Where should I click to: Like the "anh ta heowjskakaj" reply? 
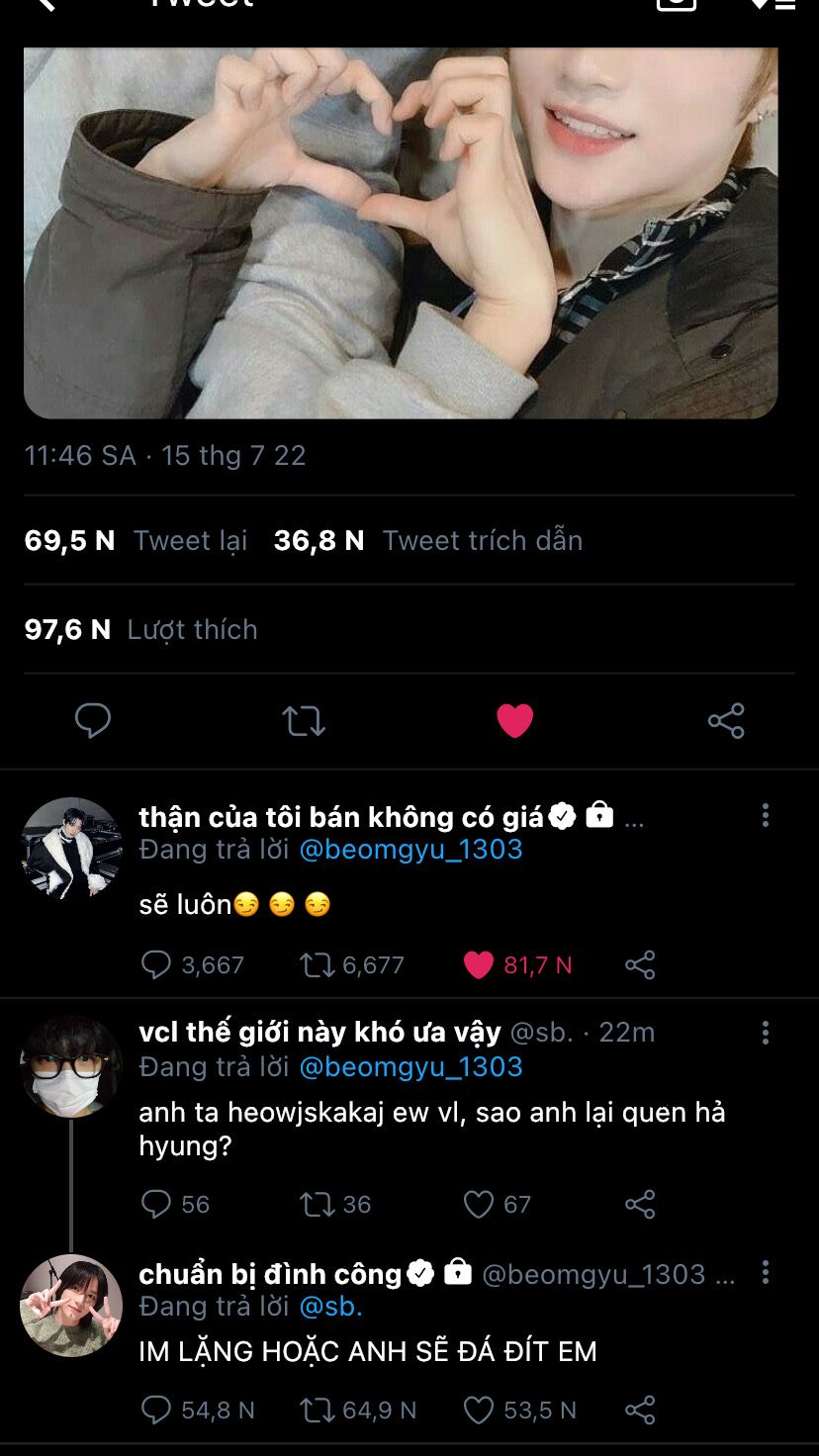(x=479, y=1204)
